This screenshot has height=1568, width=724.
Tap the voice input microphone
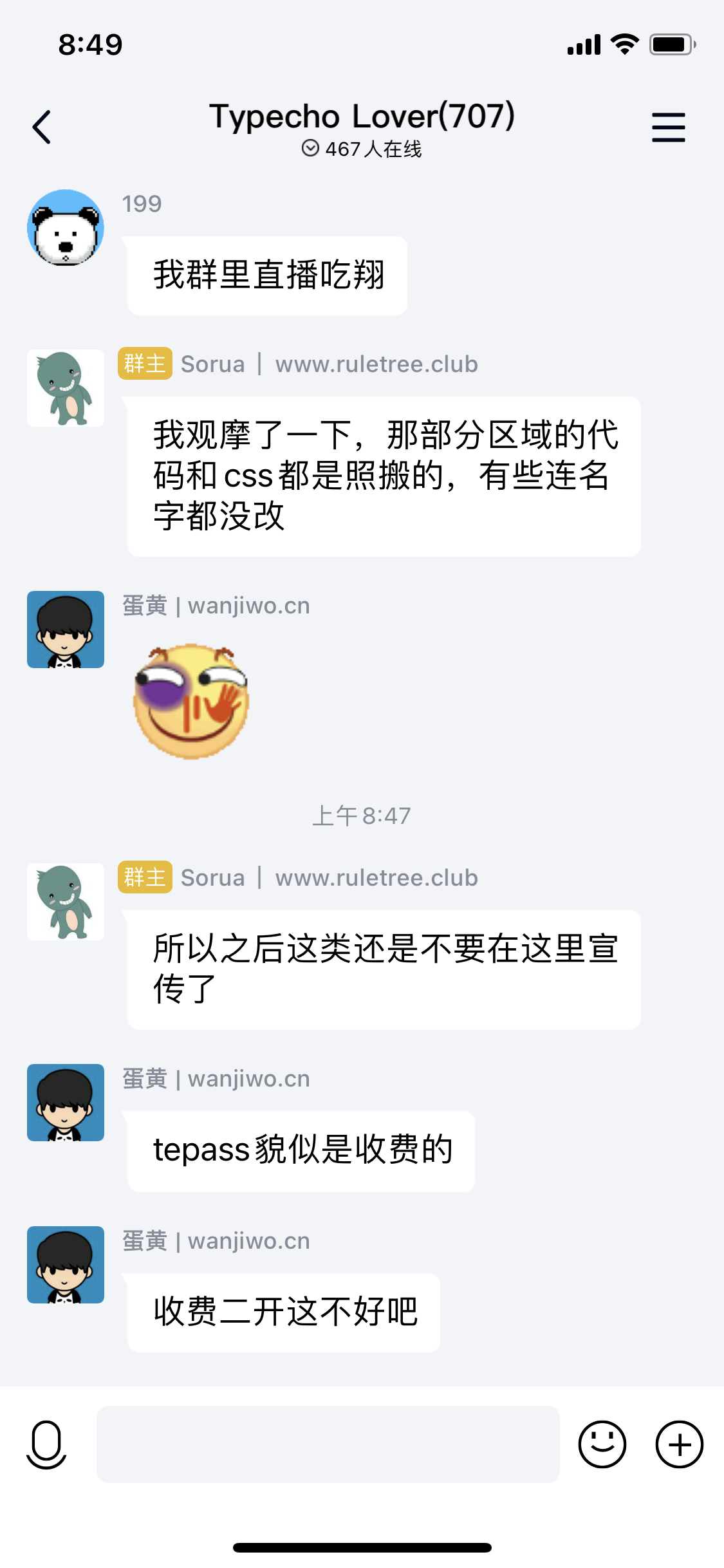point(46,1444)
